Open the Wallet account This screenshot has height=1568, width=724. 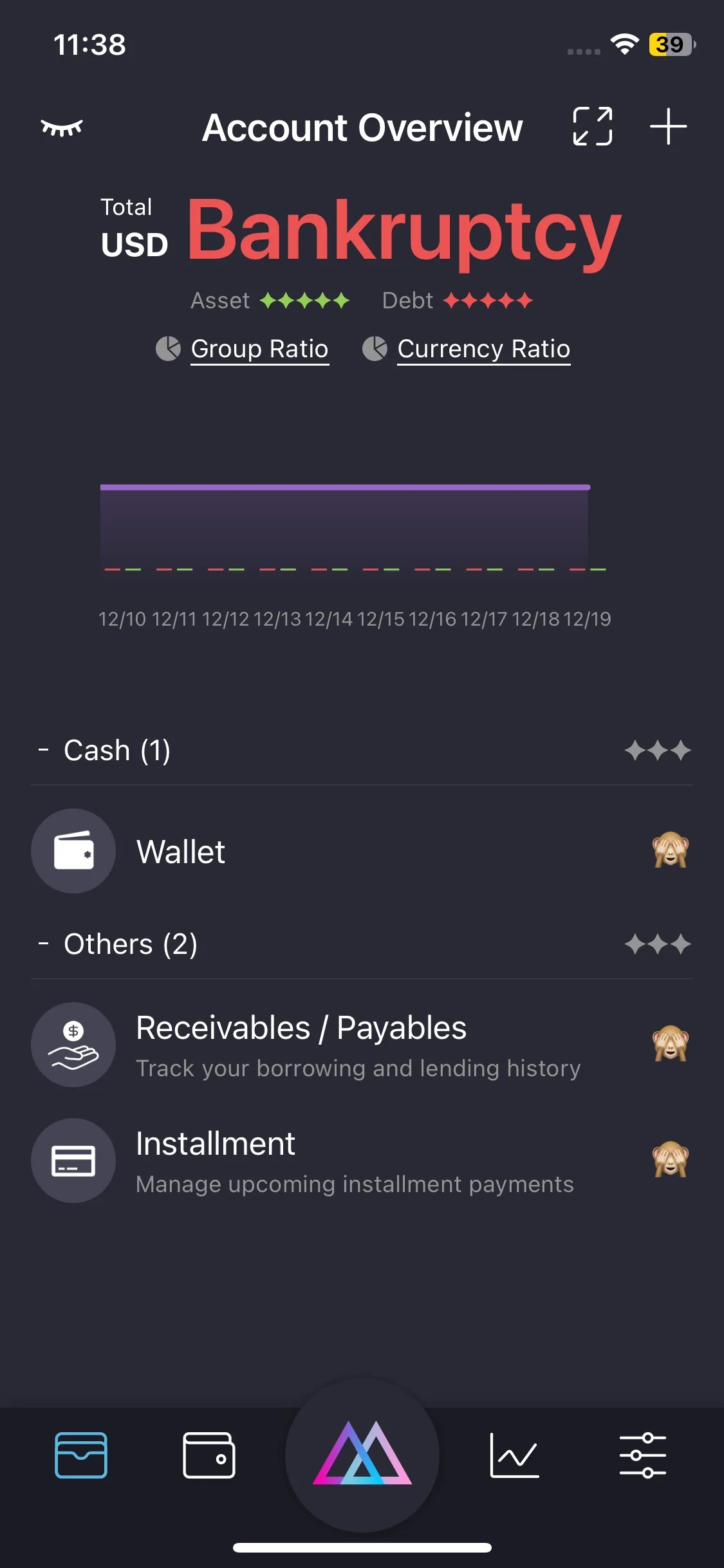(360, 851)
